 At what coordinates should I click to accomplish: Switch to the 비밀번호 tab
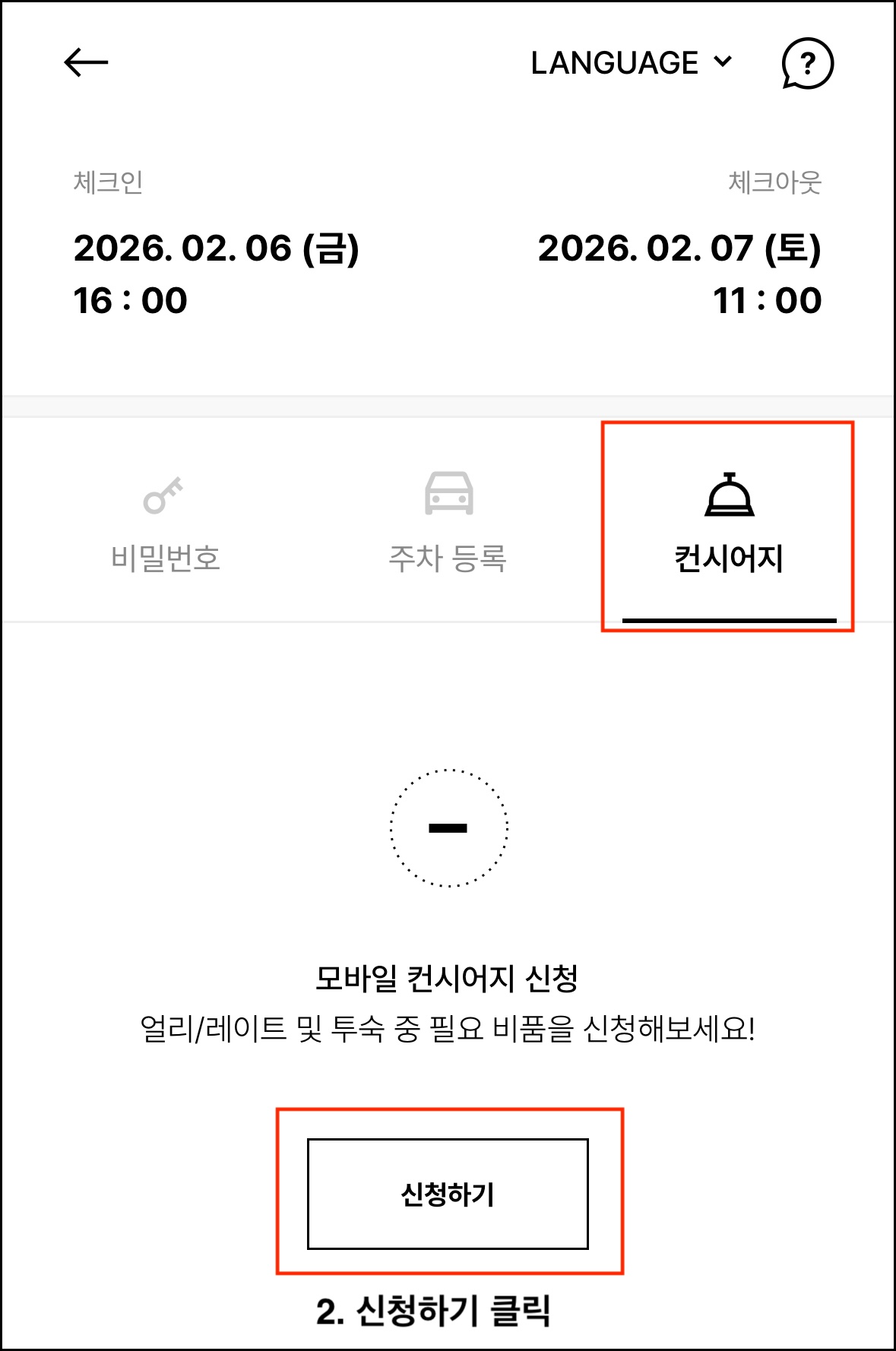pyautogui.click(x=165, y=522)
